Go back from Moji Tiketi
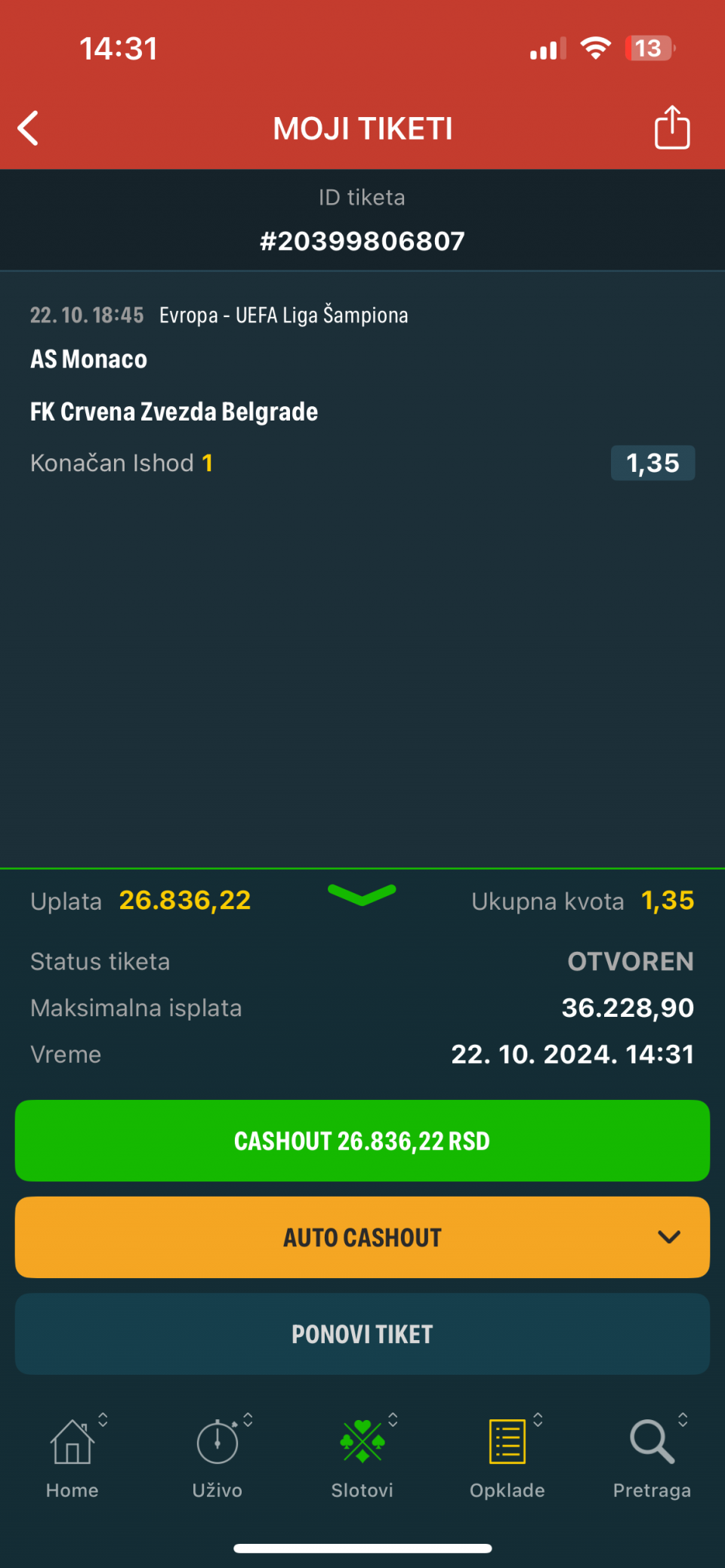 pos(29,128)
